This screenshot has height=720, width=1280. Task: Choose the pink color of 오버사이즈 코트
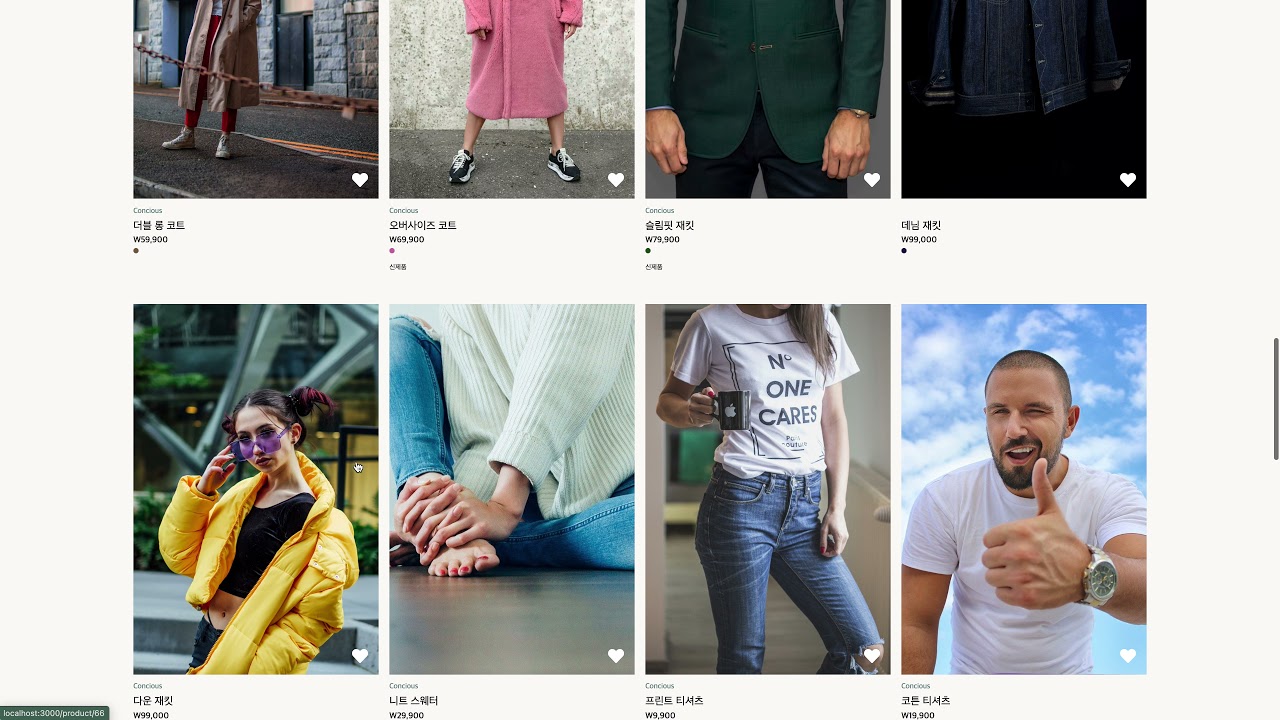point(392,251)
